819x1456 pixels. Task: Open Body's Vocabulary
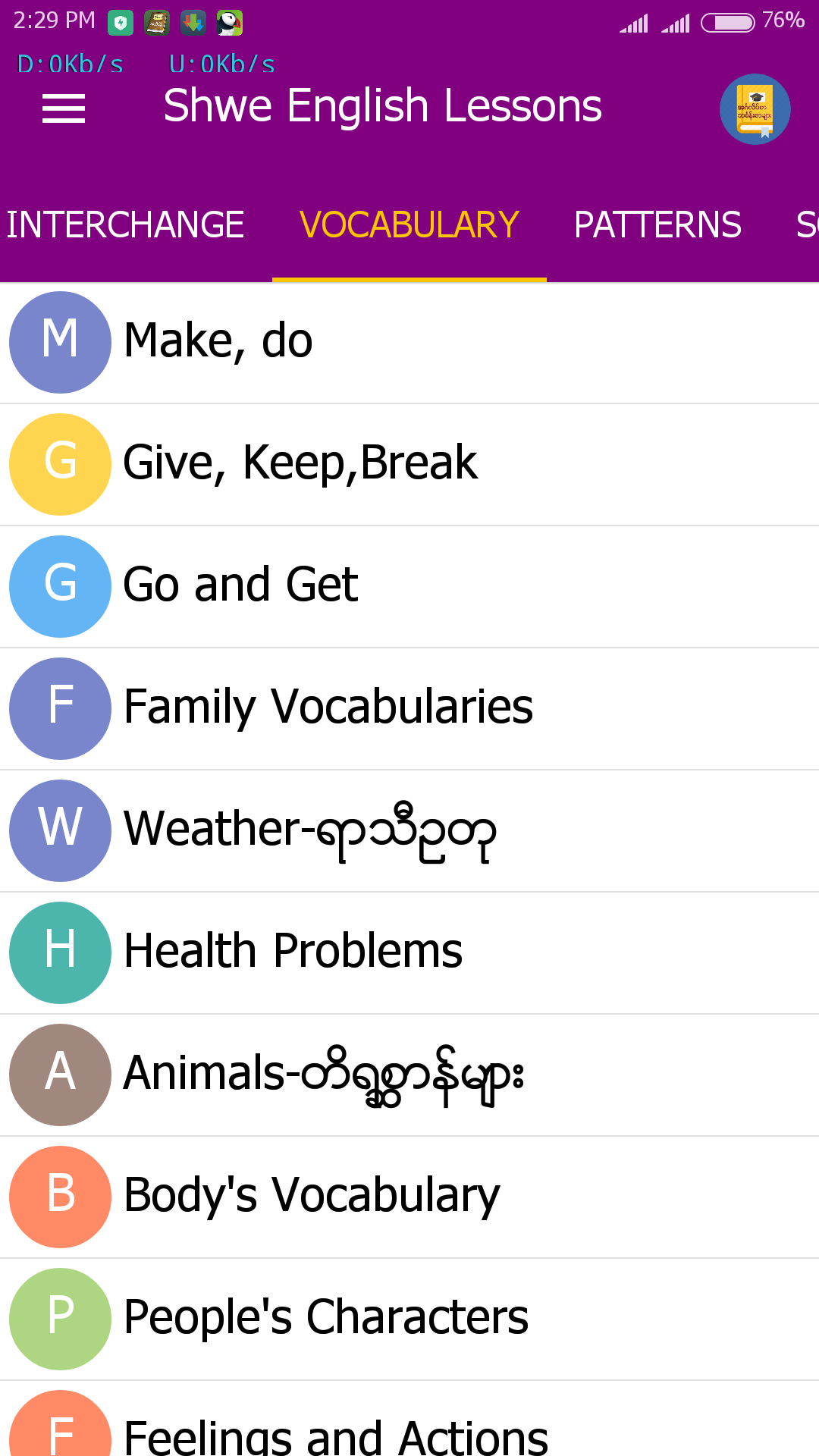pos(409,1197)
